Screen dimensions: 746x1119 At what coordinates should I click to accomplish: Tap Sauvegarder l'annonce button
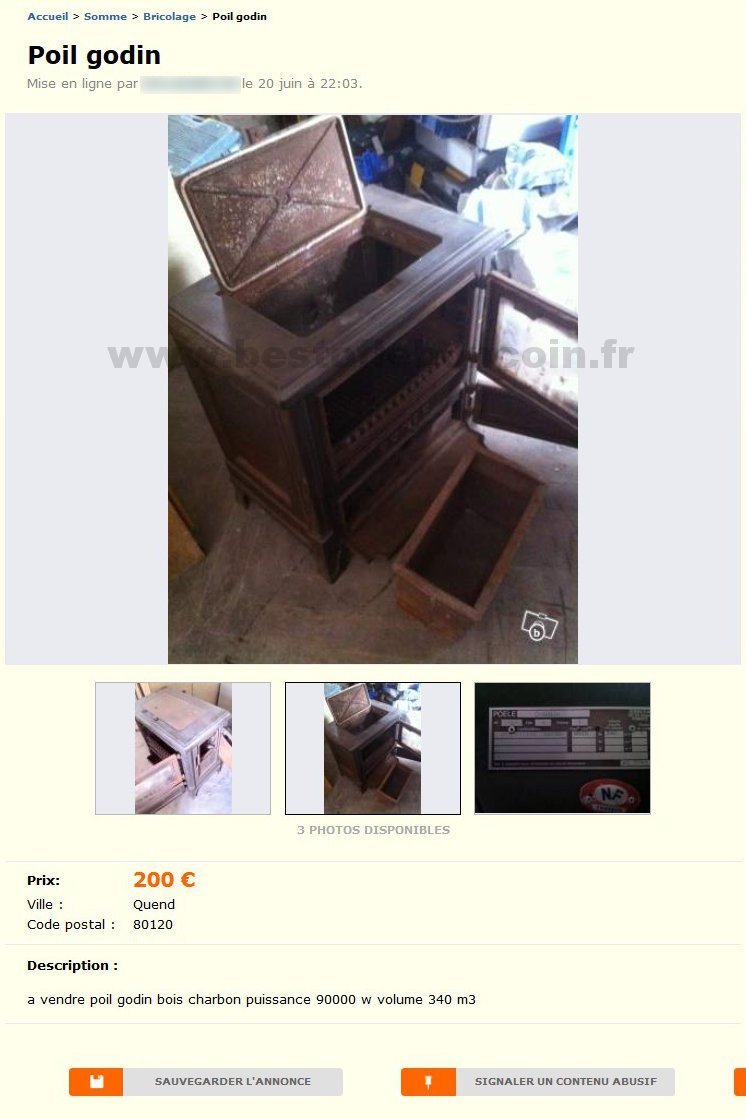[206, 1081]
